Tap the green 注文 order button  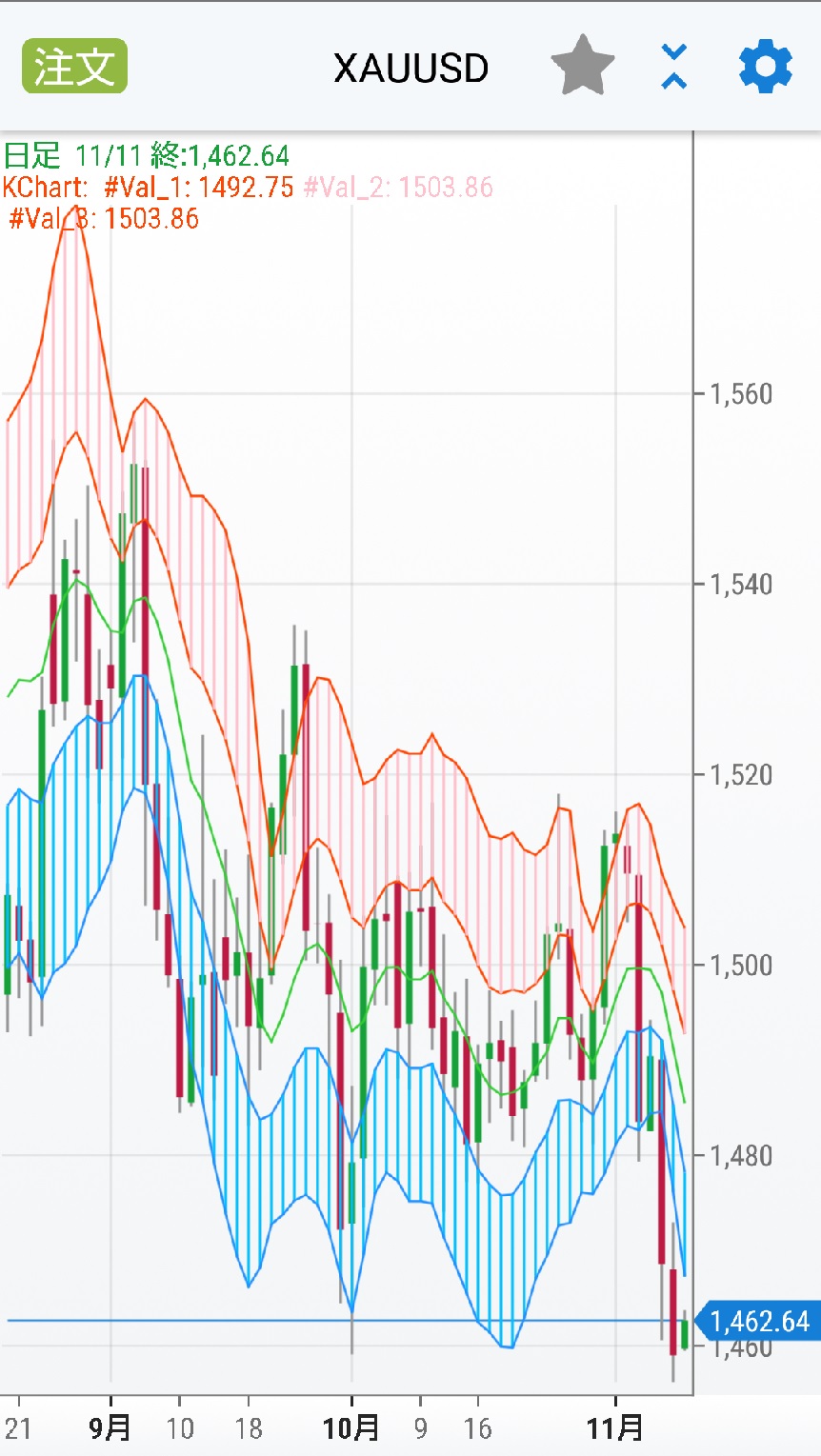[x=74, y=67]
